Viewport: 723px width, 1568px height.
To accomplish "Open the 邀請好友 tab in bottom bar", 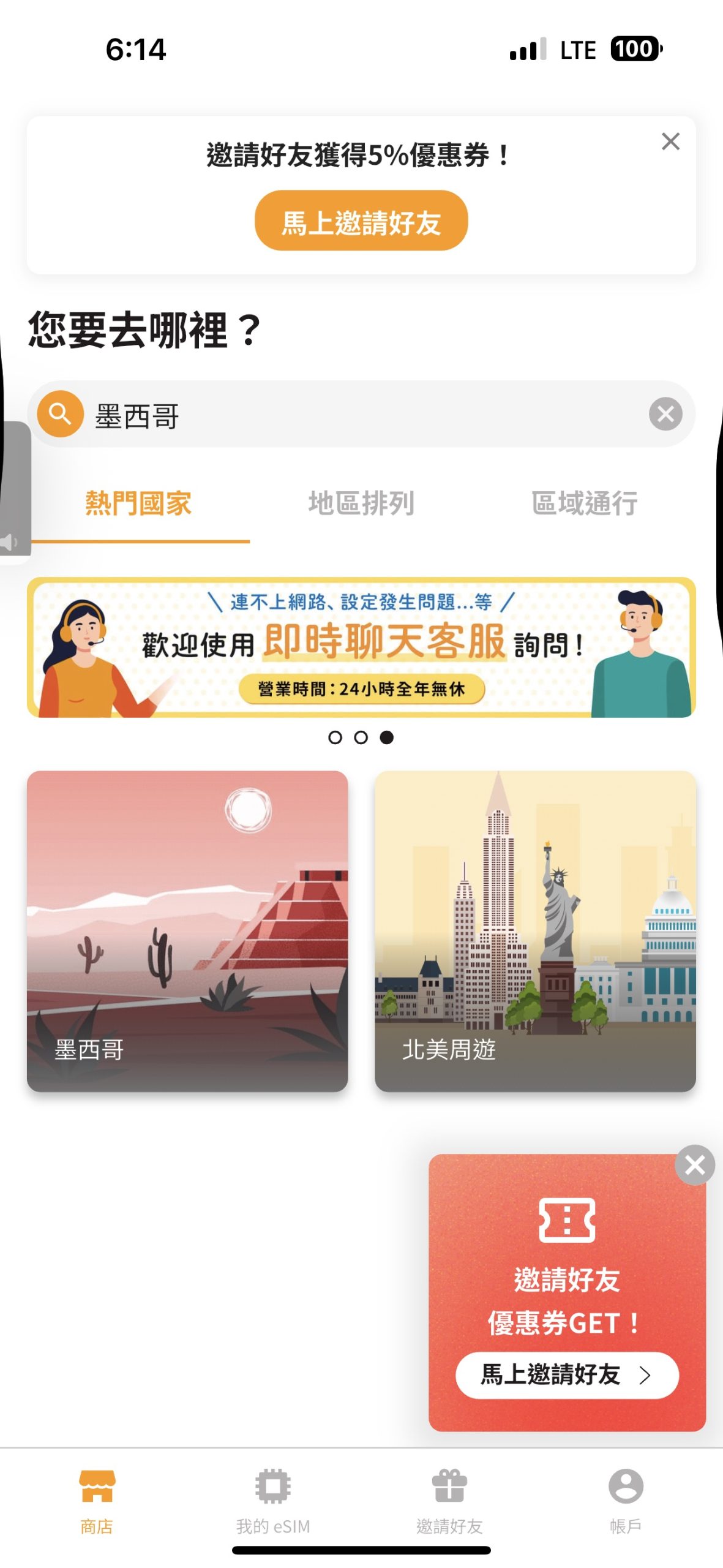I will pyautogui.click(x=449, y=1498).
